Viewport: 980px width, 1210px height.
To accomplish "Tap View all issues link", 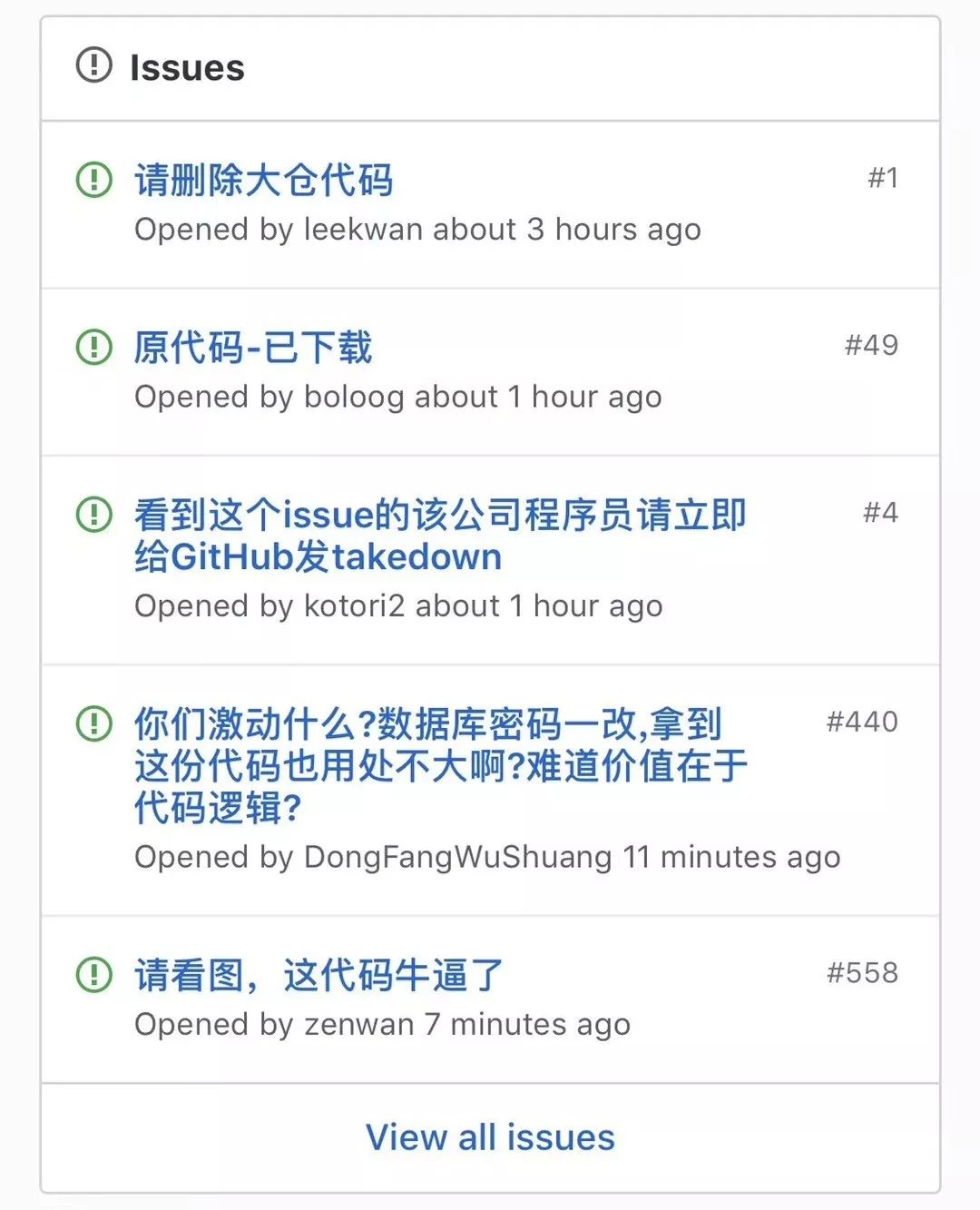I will pos(490,1137).
